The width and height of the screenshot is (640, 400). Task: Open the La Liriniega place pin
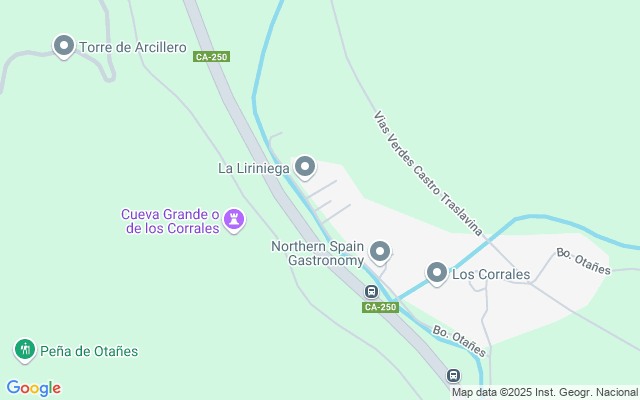pos(305,167)
